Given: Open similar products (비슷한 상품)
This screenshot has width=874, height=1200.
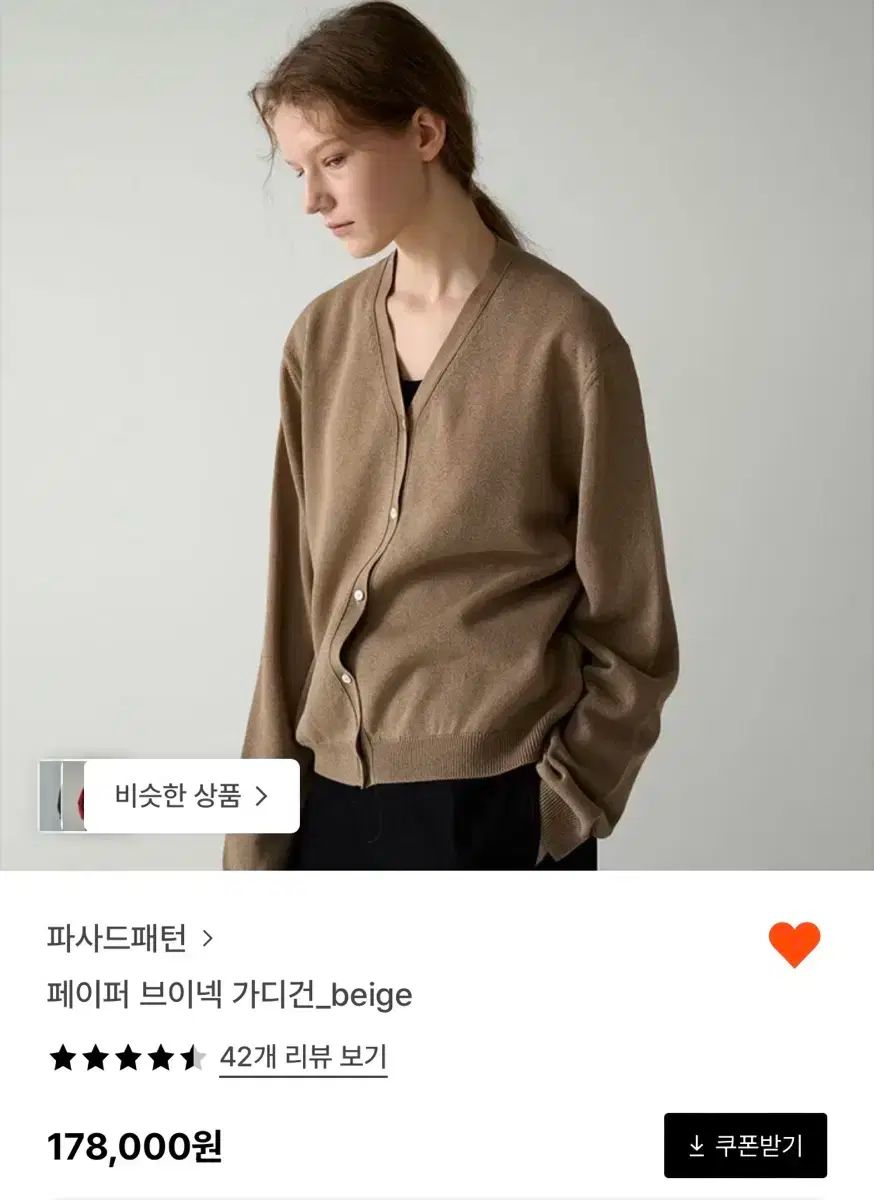Looking at the screenshot, I should coord(191,796).
